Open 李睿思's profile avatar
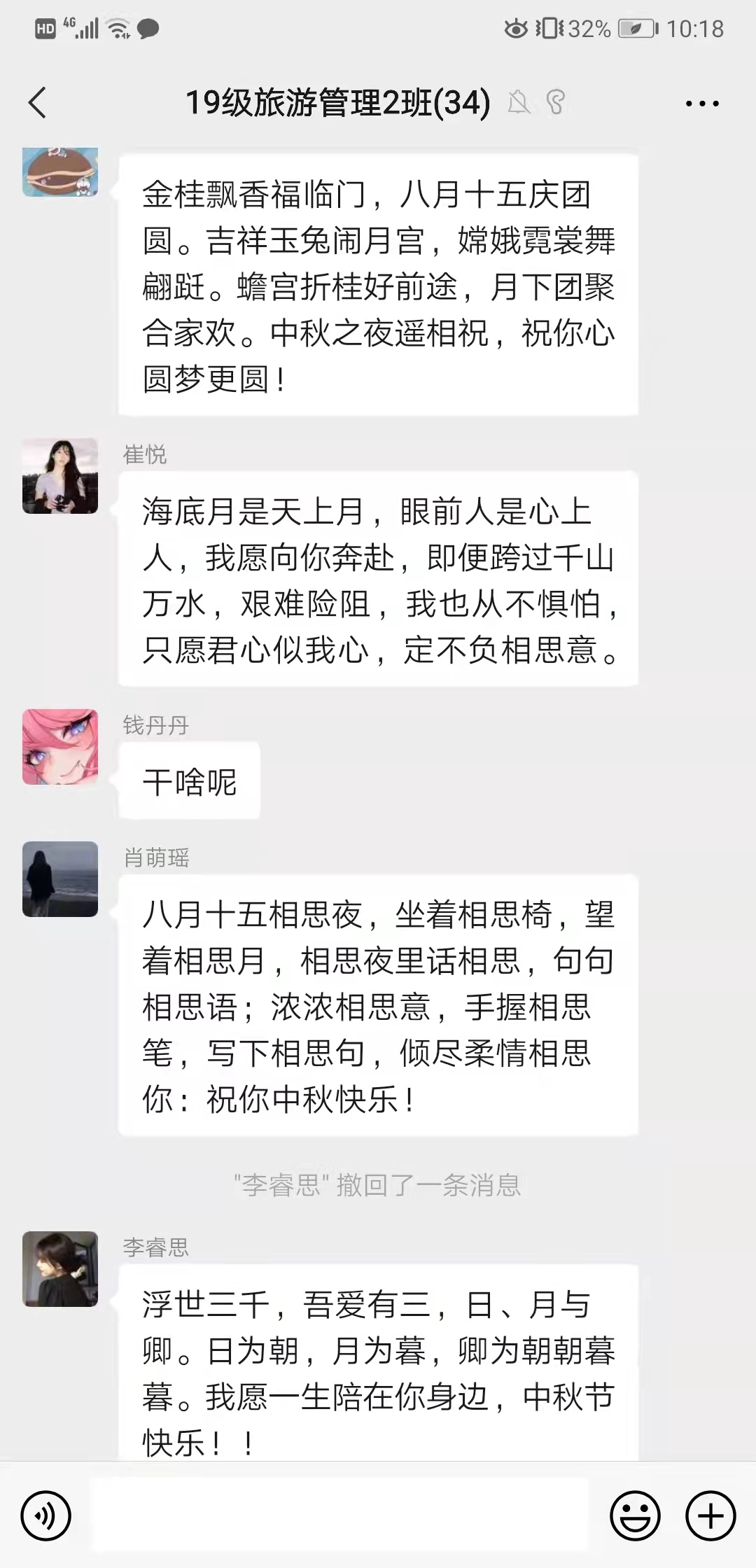 [x=60, y=1268]
